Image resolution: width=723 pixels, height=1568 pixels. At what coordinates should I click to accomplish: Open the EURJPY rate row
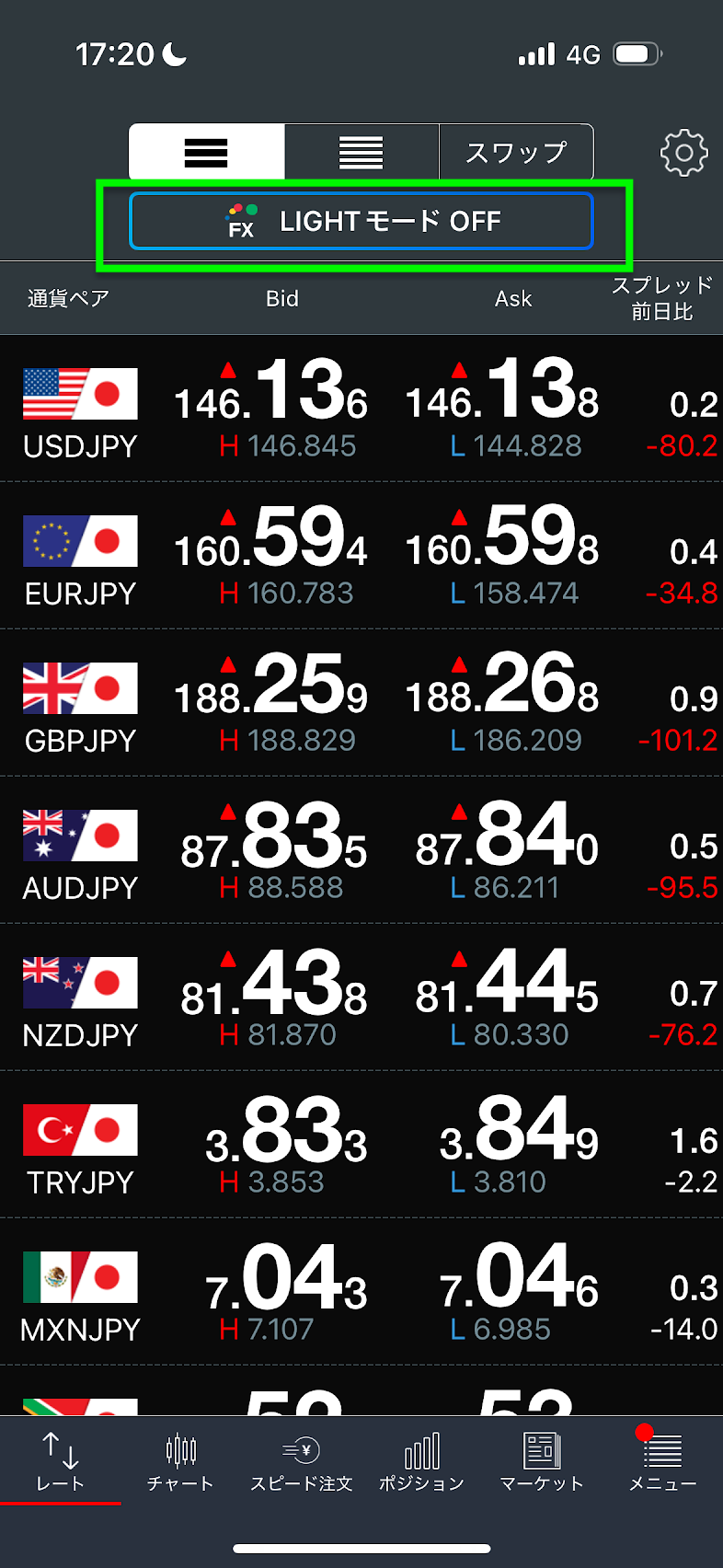361,556
